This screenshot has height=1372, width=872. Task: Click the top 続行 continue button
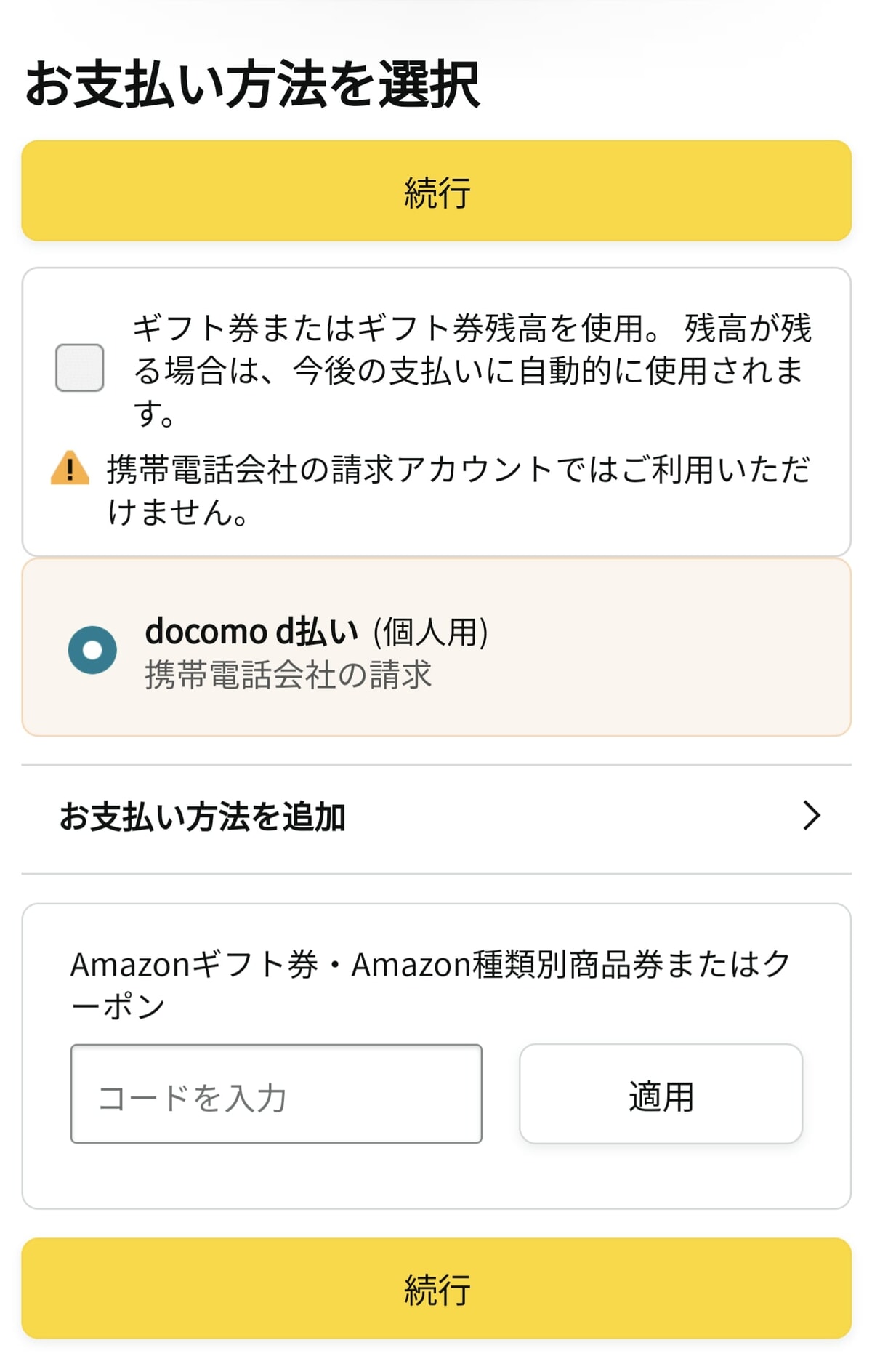pyautogui.click(x=436, y=190)
